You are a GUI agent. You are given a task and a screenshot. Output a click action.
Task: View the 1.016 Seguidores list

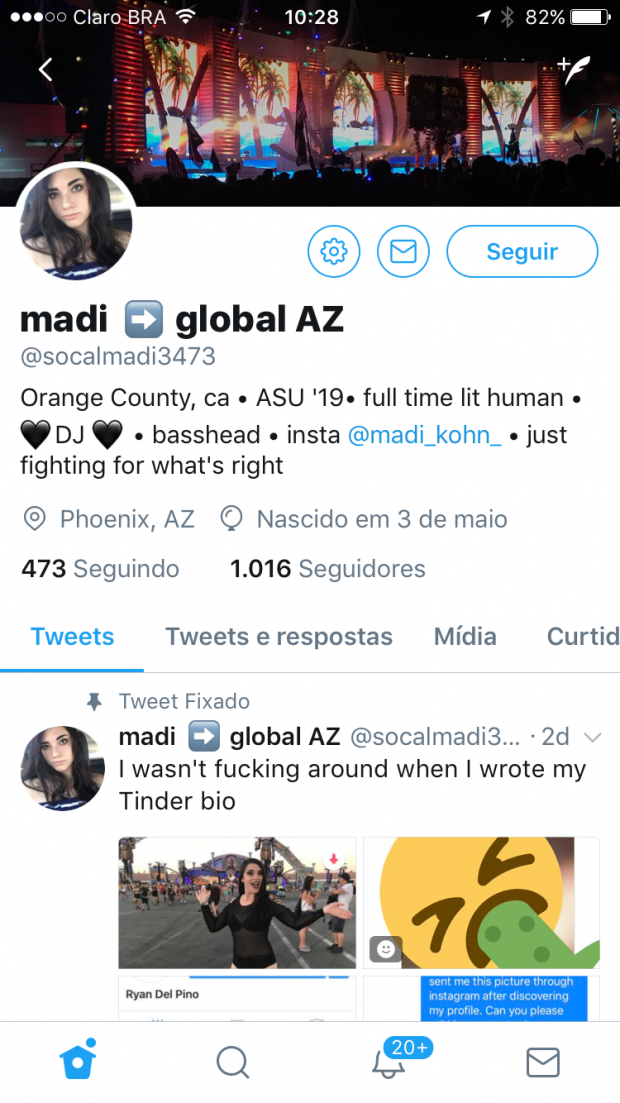(x=328, y=568)
